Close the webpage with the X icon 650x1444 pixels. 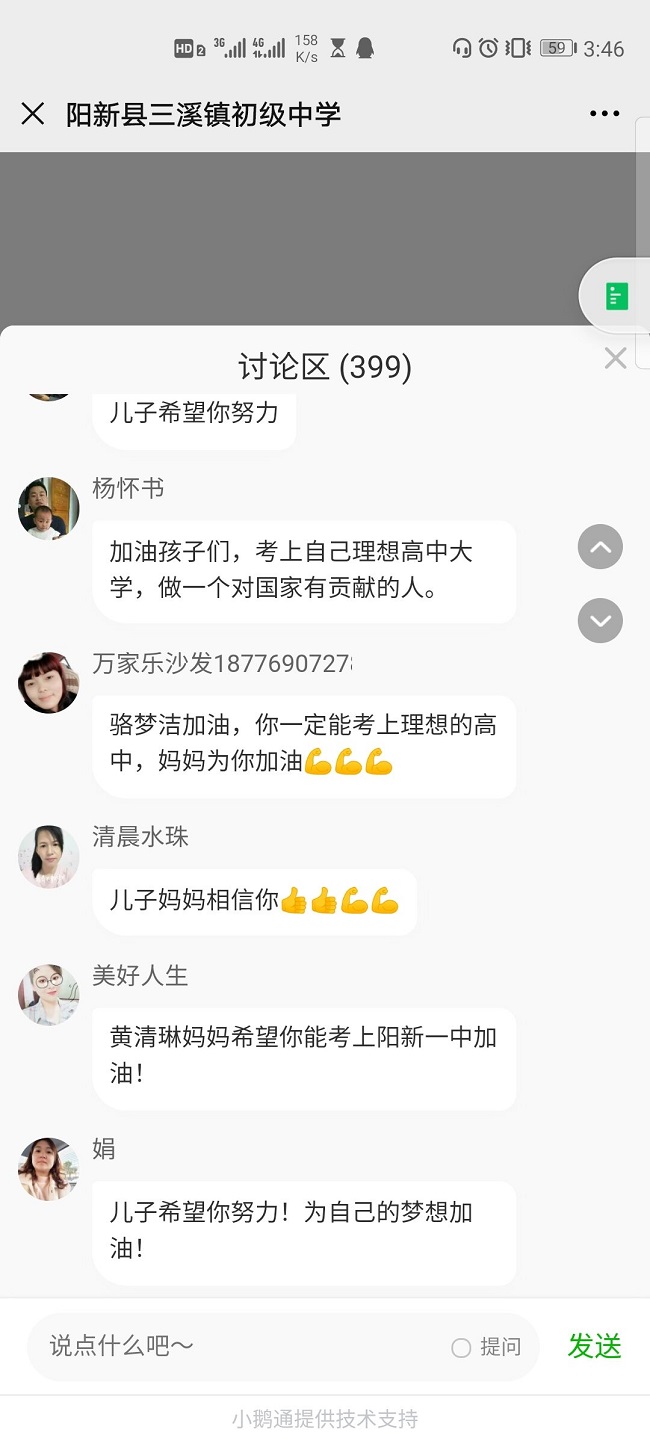click(33, 114)
